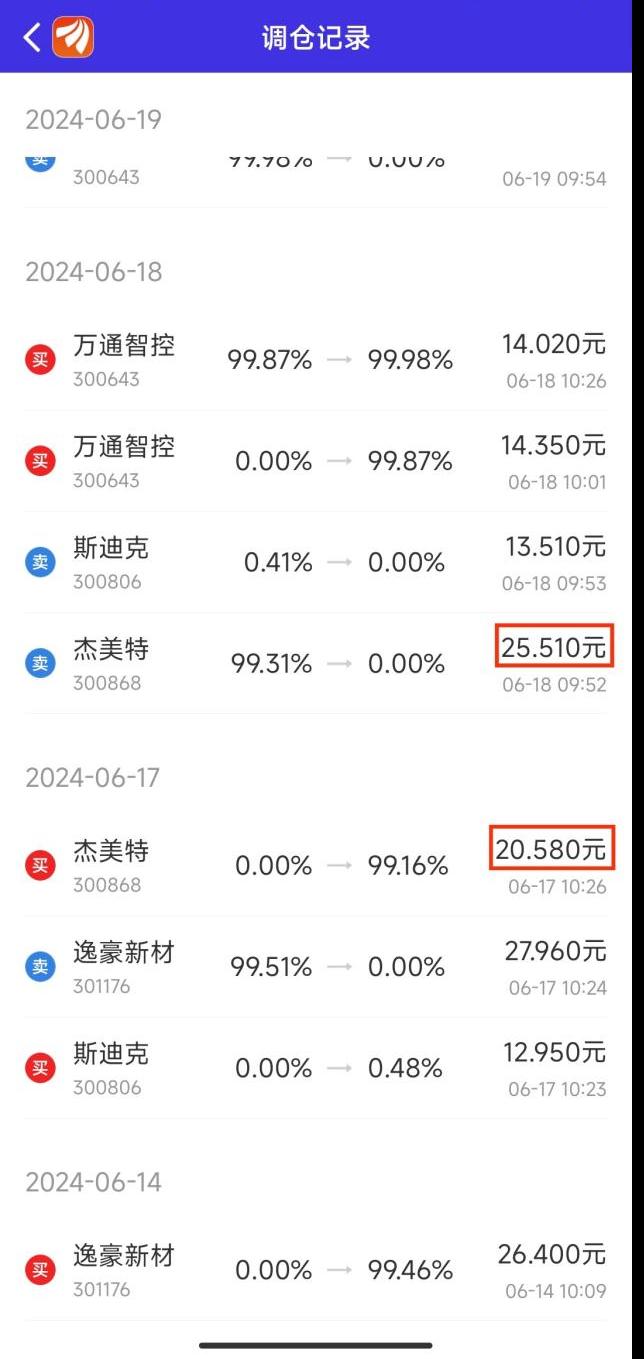The width and height of the screenshot is (644, 1359).
Task: Open the 万通智控 buy record at 06-18 10:26
Action: [x=315, y=360]
